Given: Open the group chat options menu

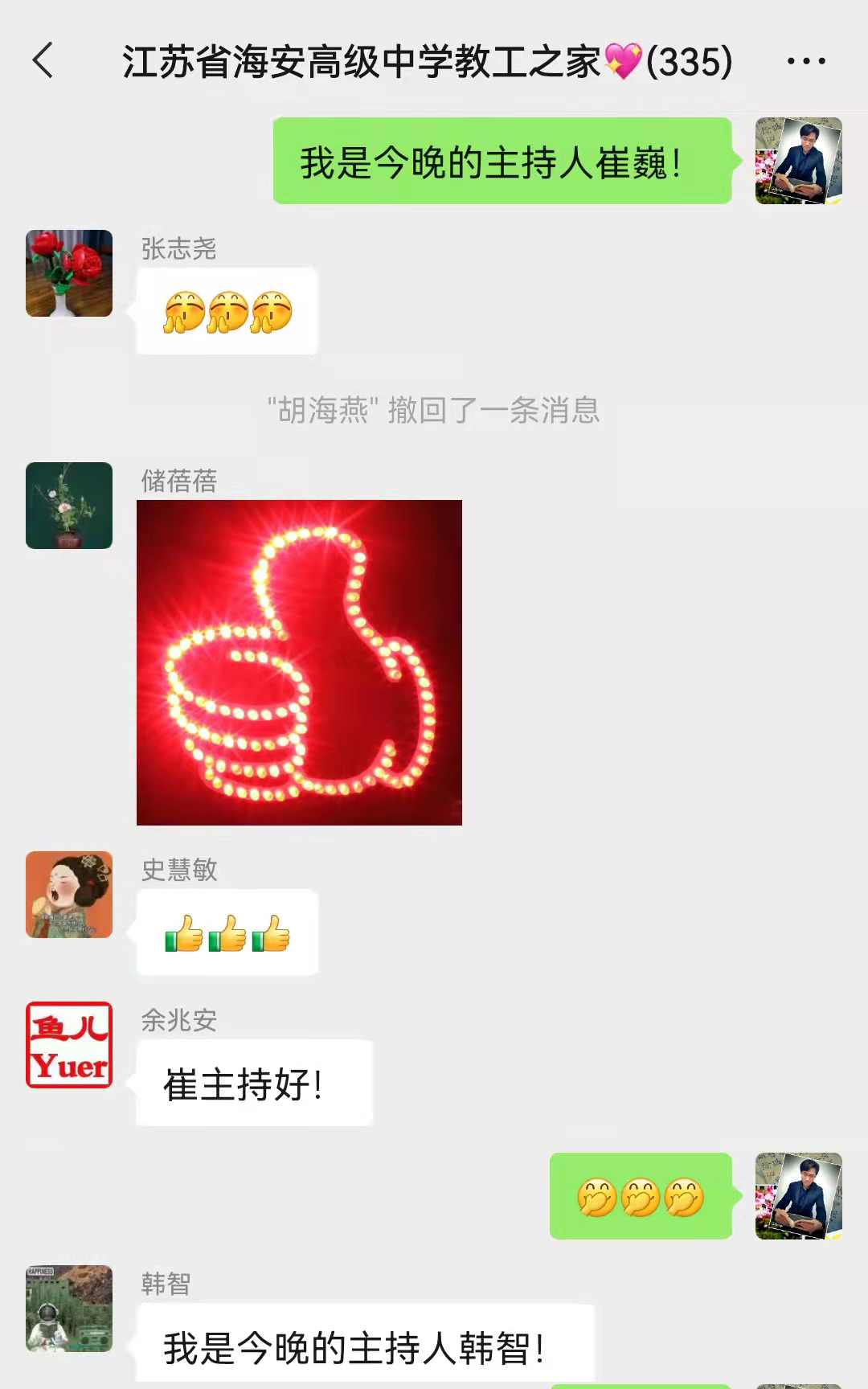Looking at the screenshot, I should tap(805, 61).
